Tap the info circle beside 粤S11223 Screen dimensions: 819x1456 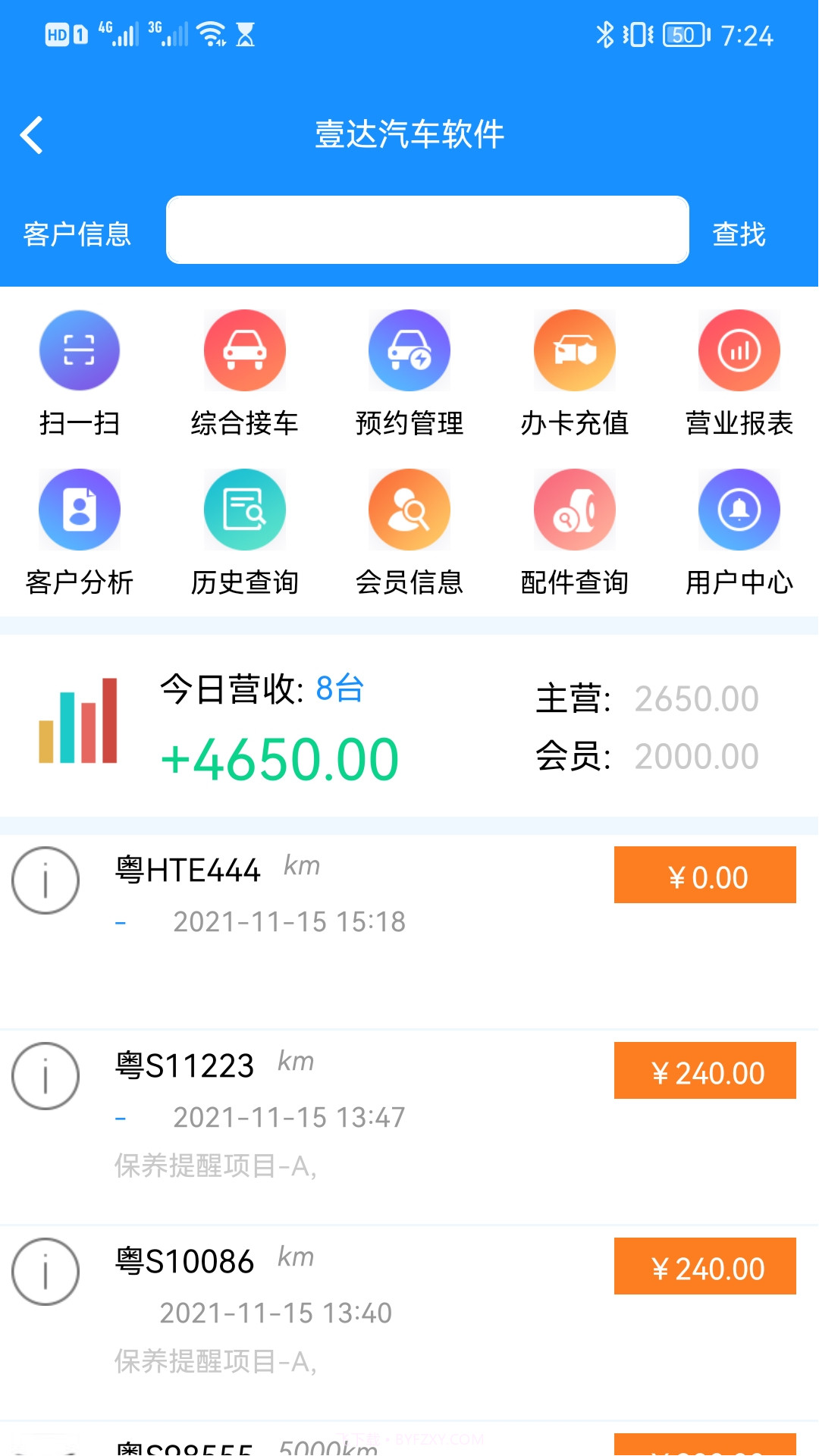(45, 1076)
